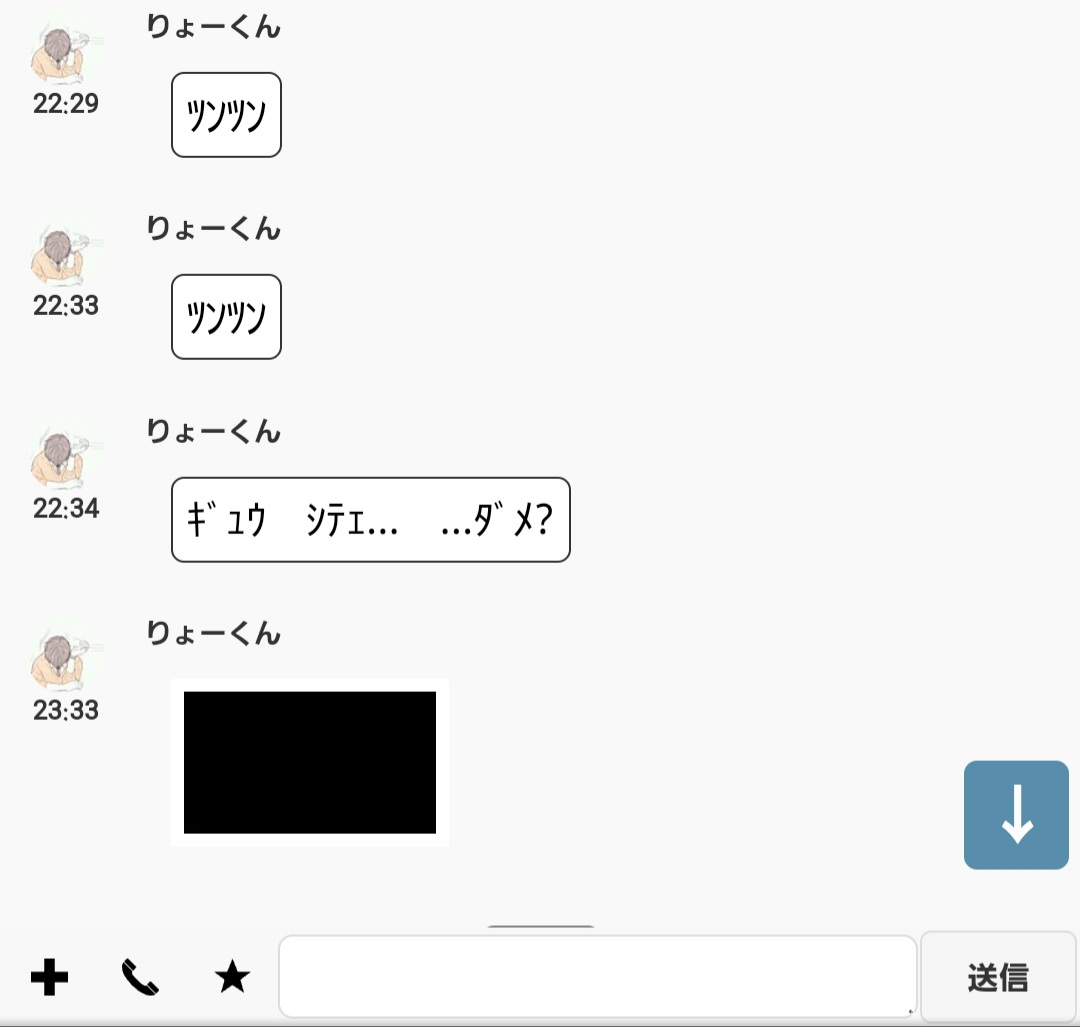
Task: Open りょーくん's avatar at 22:29
Action: pyautogui.click(x=66, y=55)
